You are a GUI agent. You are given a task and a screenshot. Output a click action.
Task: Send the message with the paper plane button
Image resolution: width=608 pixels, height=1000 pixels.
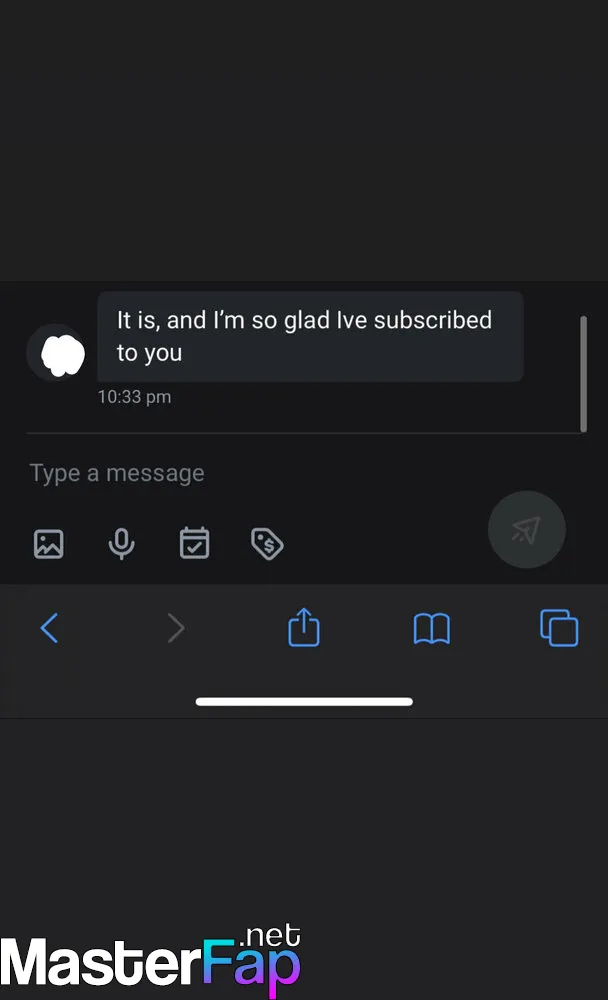tap(526, 530)
